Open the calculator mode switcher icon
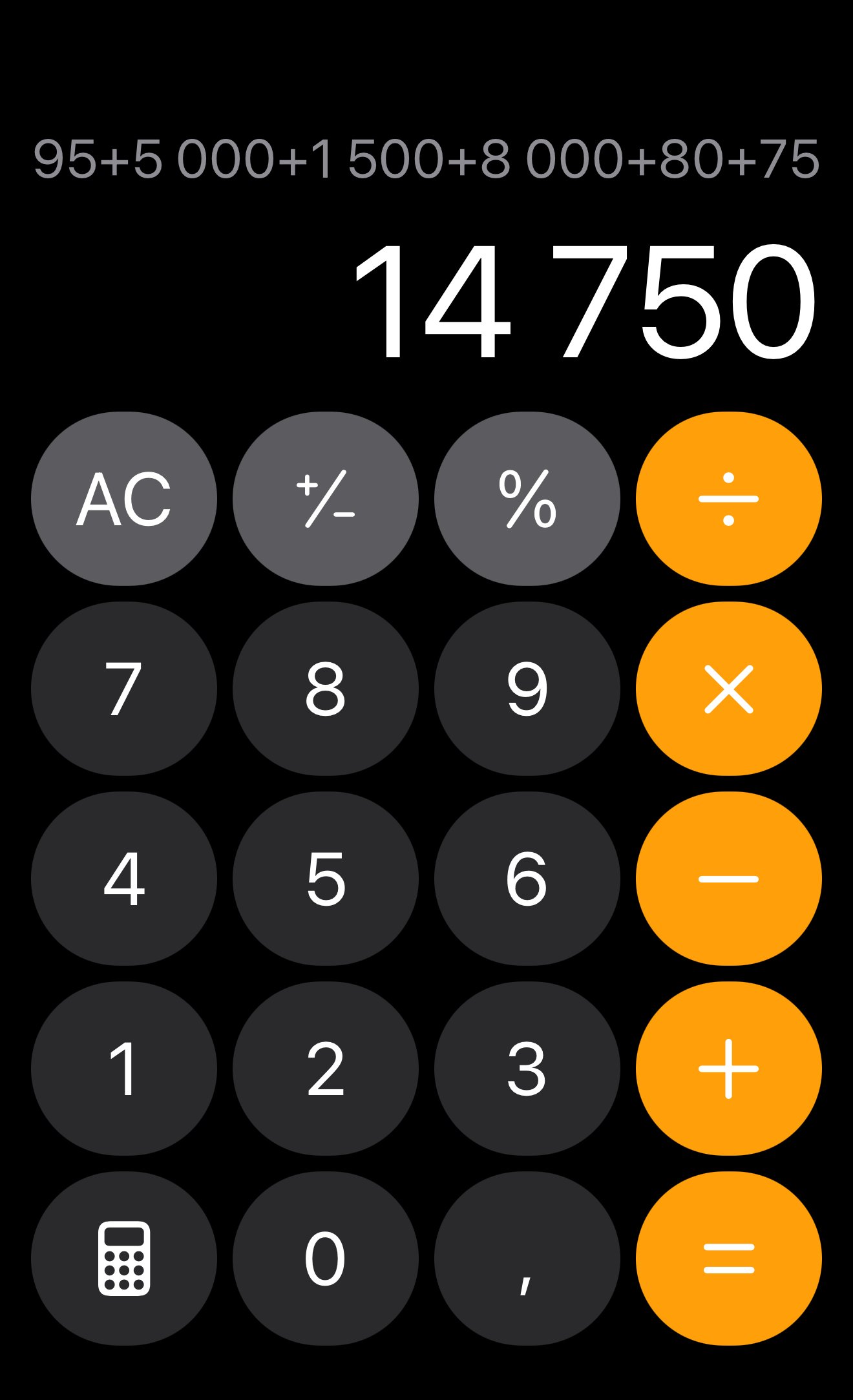The image size is (853, 1400). [x=124, y=1259]
